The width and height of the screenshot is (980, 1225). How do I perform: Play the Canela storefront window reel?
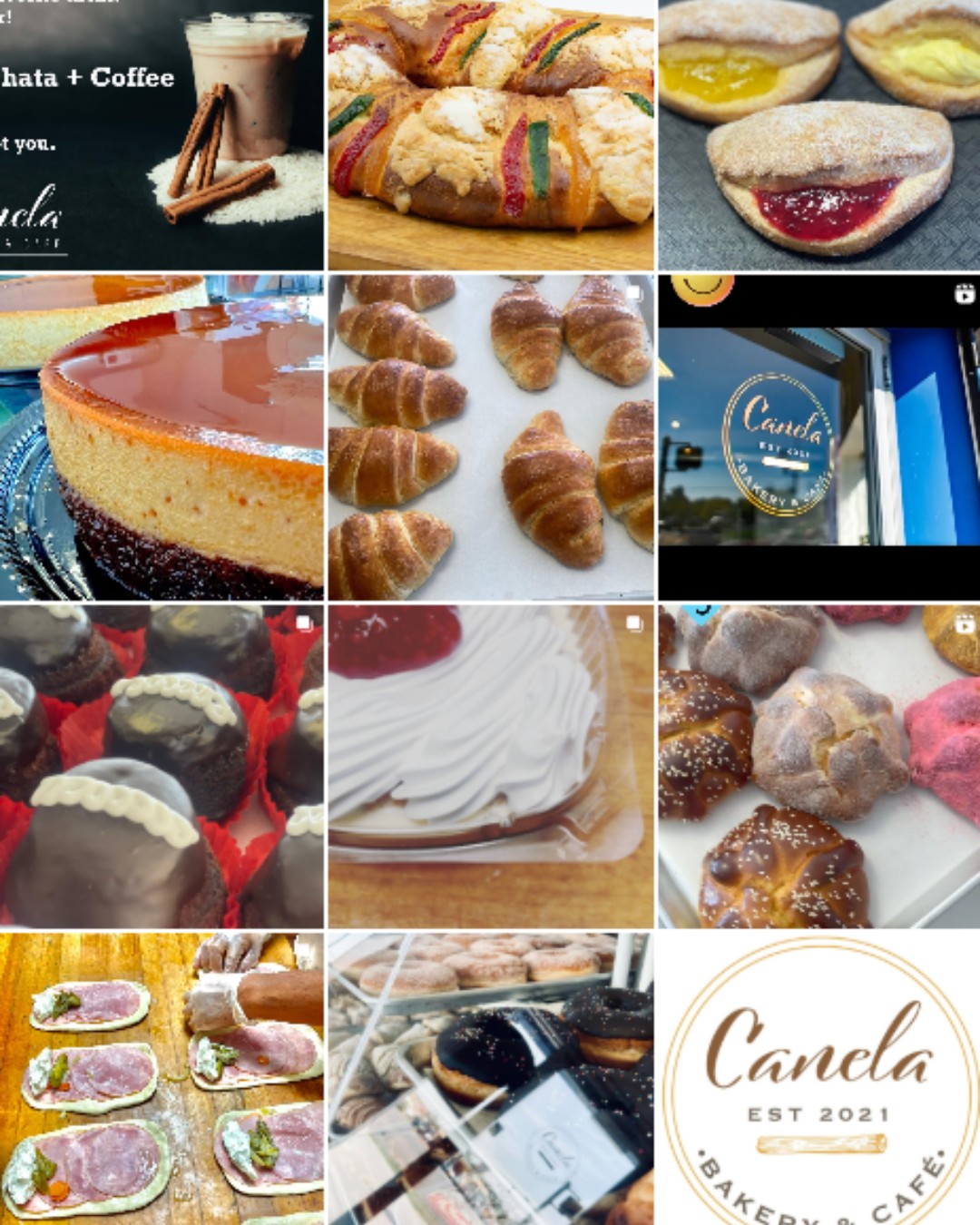818,437
